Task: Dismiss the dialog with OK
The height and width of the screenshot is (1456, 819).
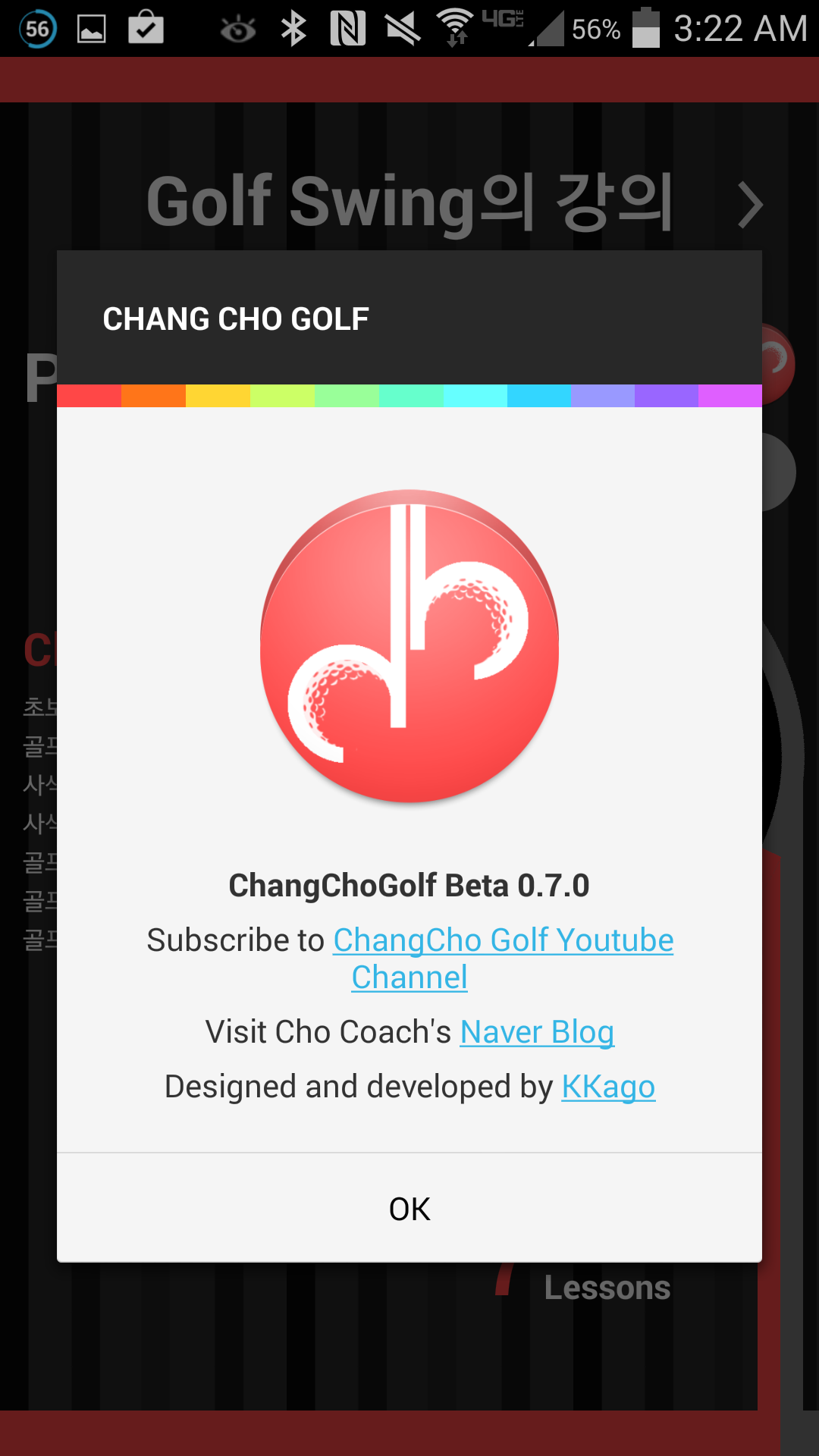Action: (409, 1208)
